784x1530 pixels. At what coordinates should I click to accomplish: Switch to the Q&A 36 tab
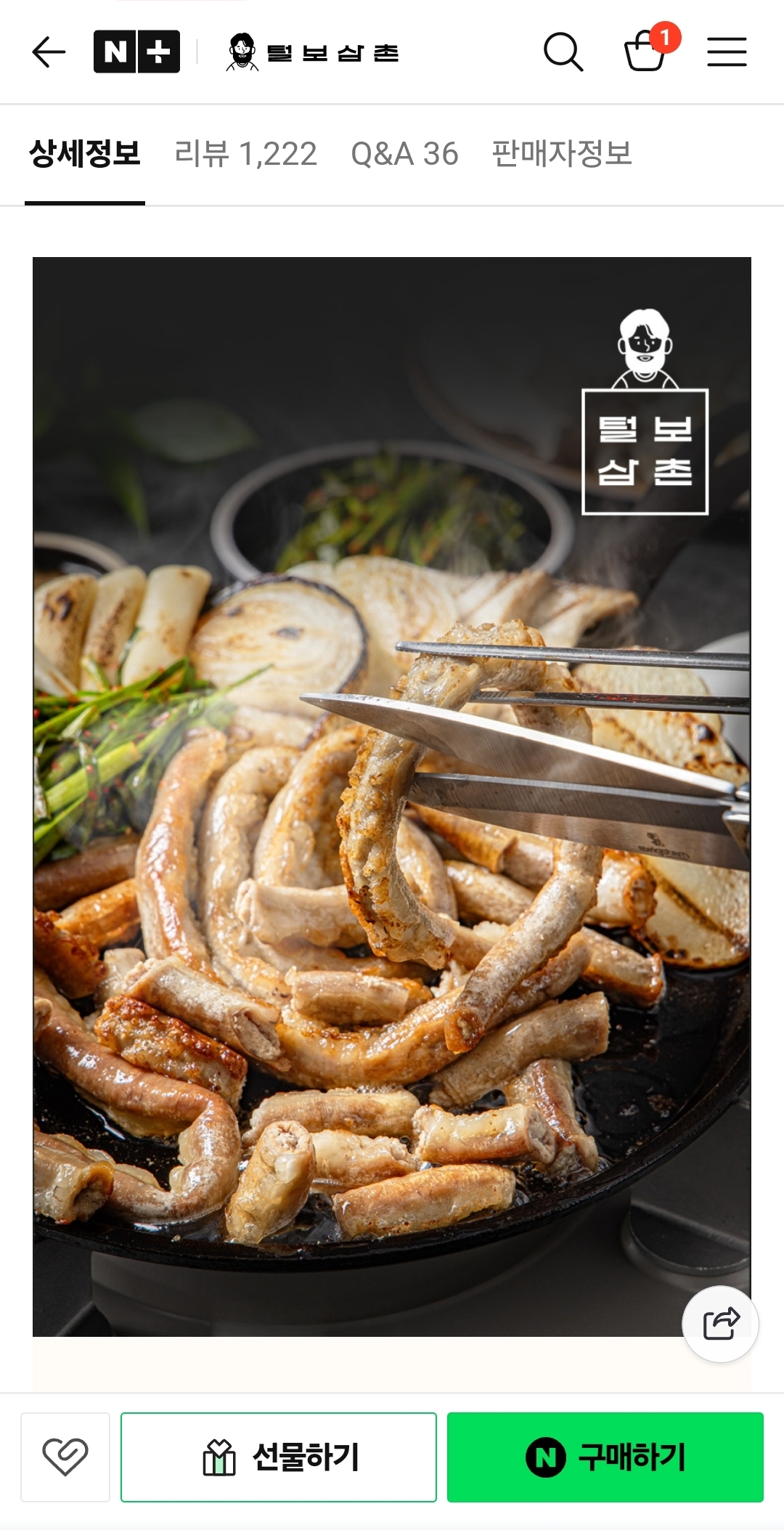404,154
